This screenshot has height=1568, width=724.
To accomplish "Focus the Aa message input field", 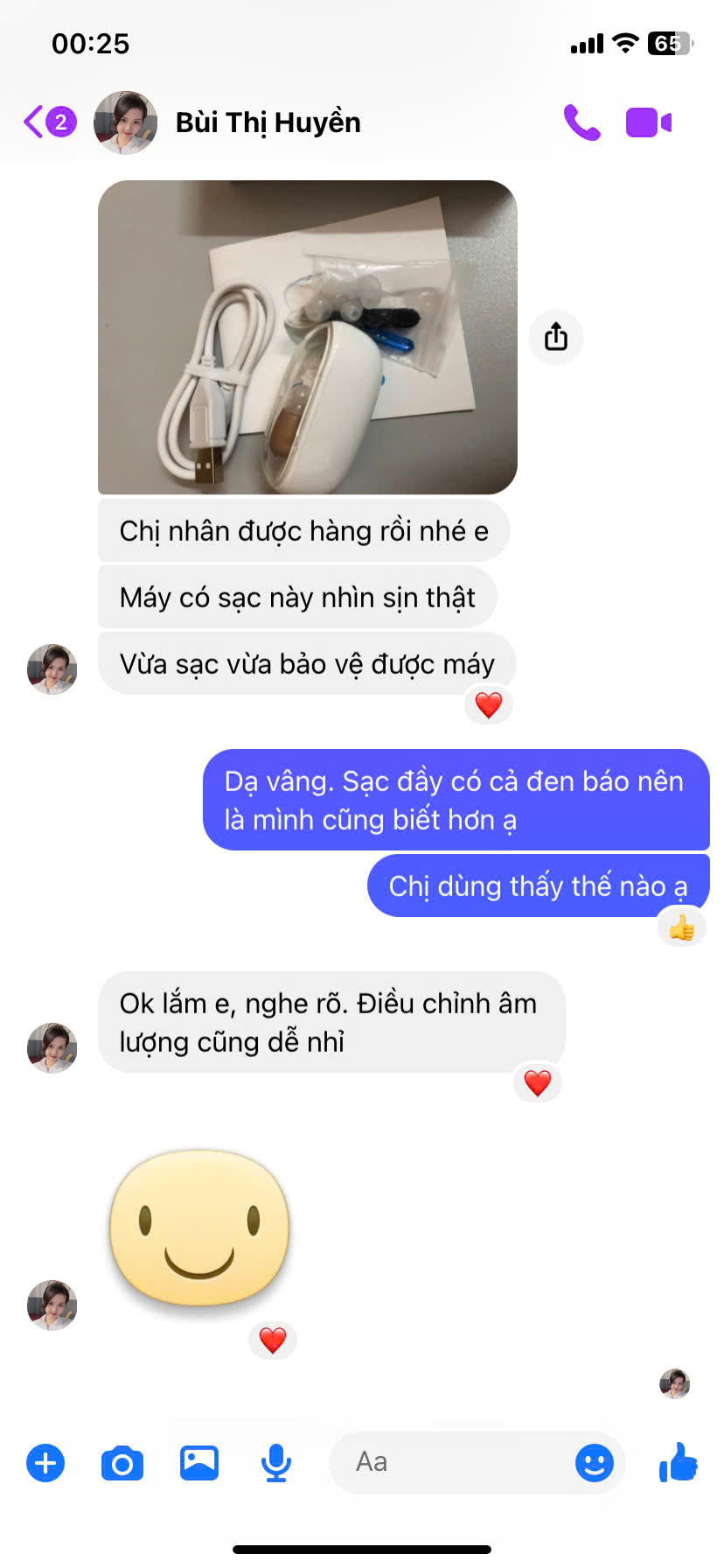I will click(450, 1462).
